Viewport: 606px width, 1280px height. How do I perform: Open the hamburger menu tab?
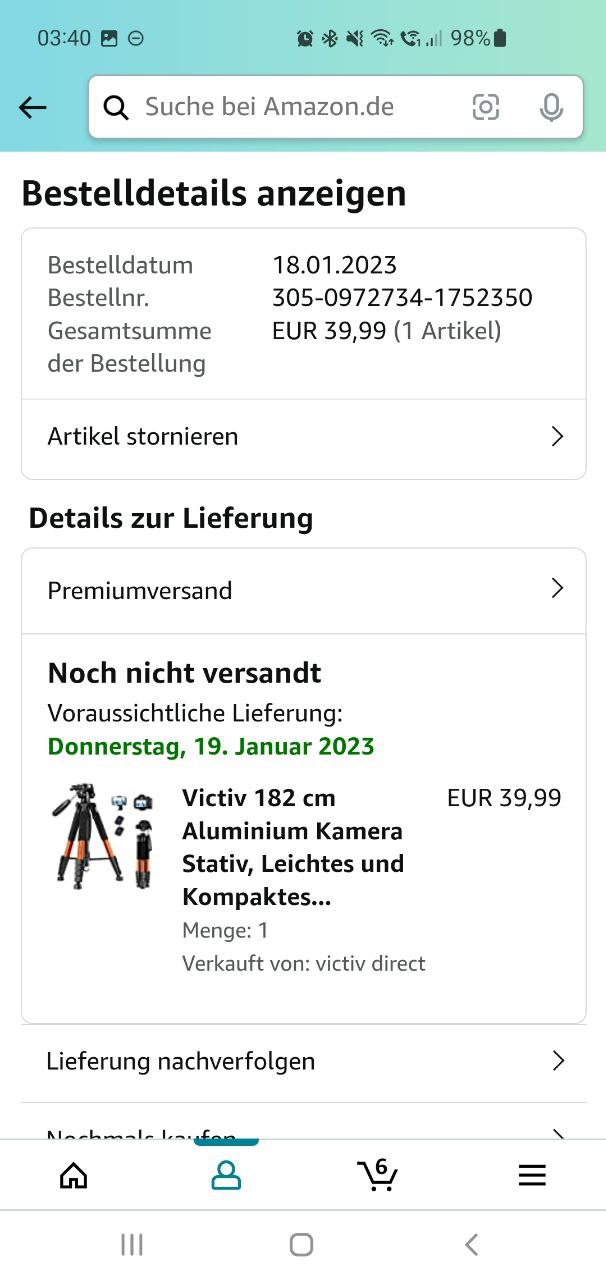[532, 1175]
